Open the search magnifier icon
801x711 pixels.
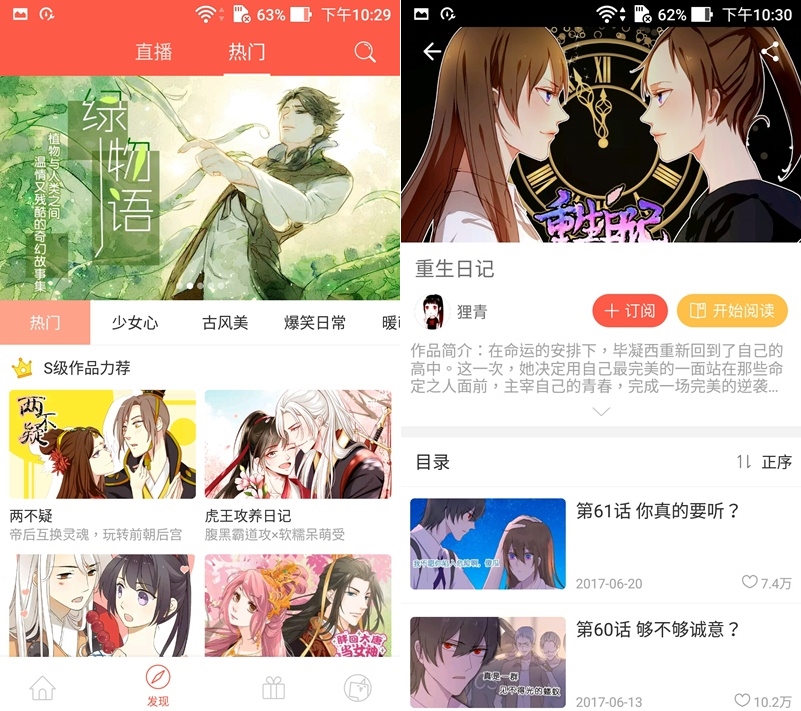coord(365,52)
